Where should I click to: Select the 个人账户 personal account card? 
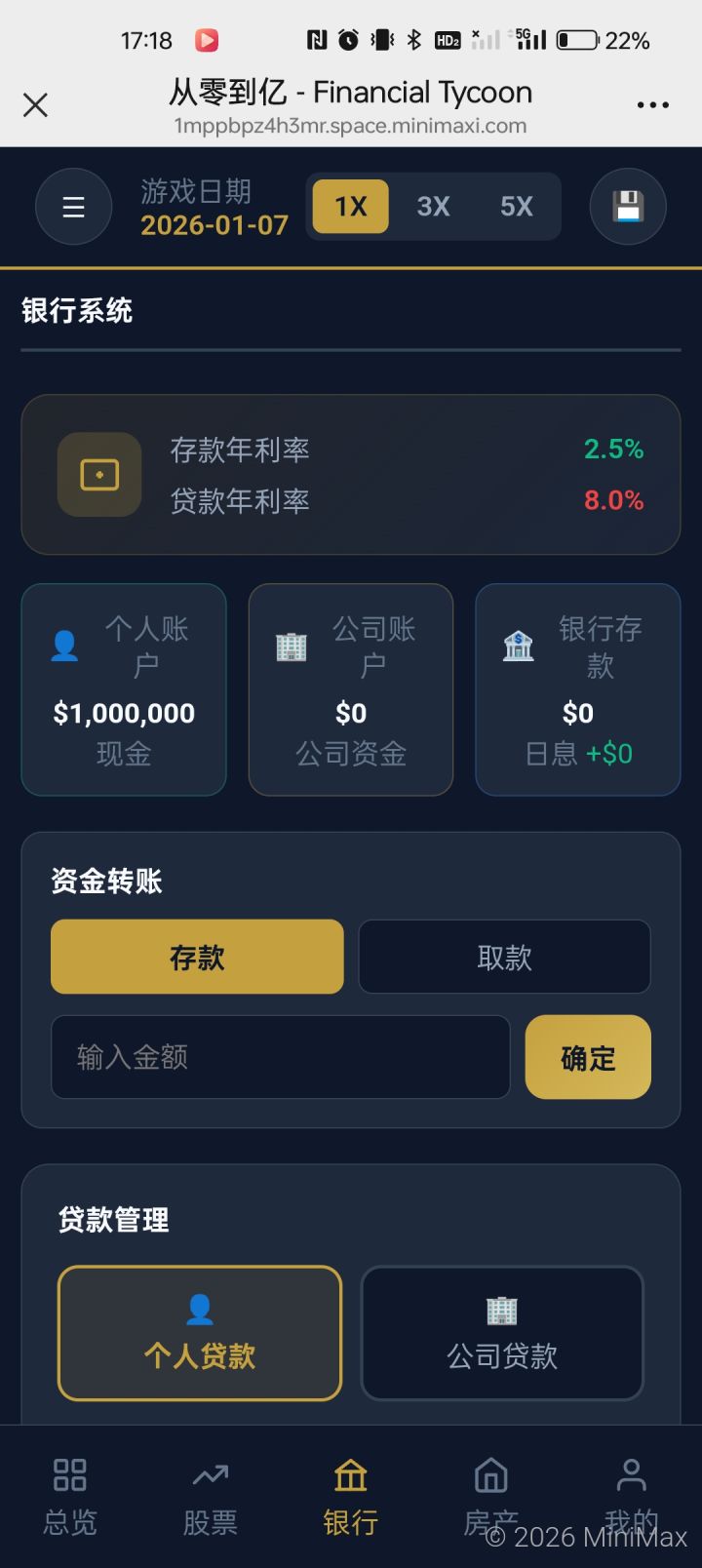pos(123,689)
